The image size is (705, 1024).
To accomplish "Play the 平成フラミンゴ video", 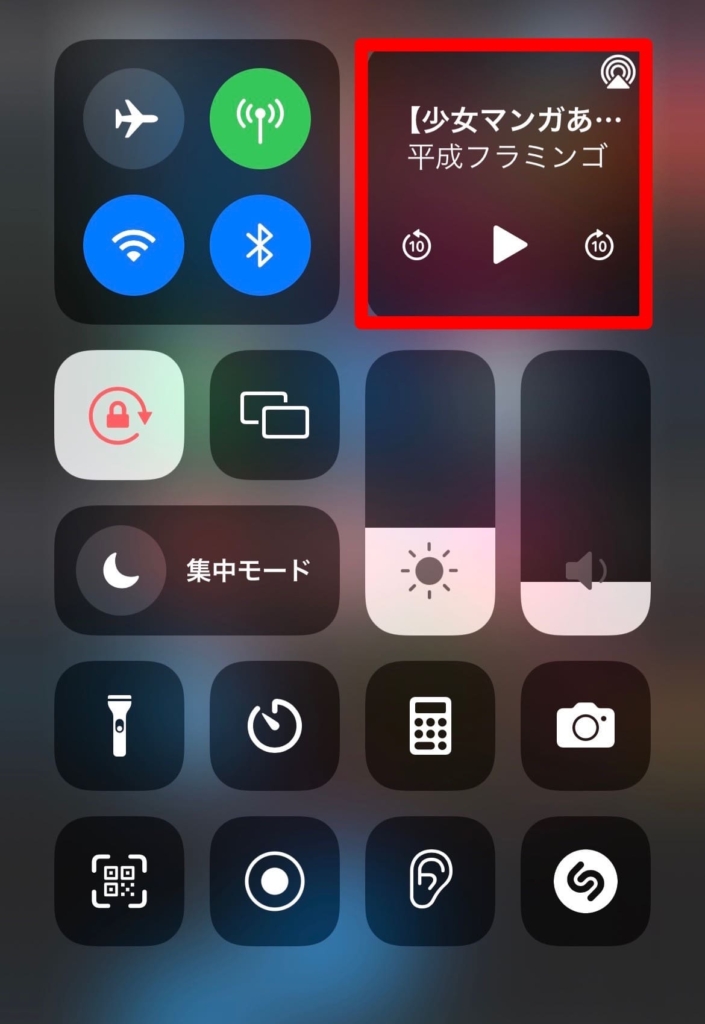I will [x=508, y=245].
